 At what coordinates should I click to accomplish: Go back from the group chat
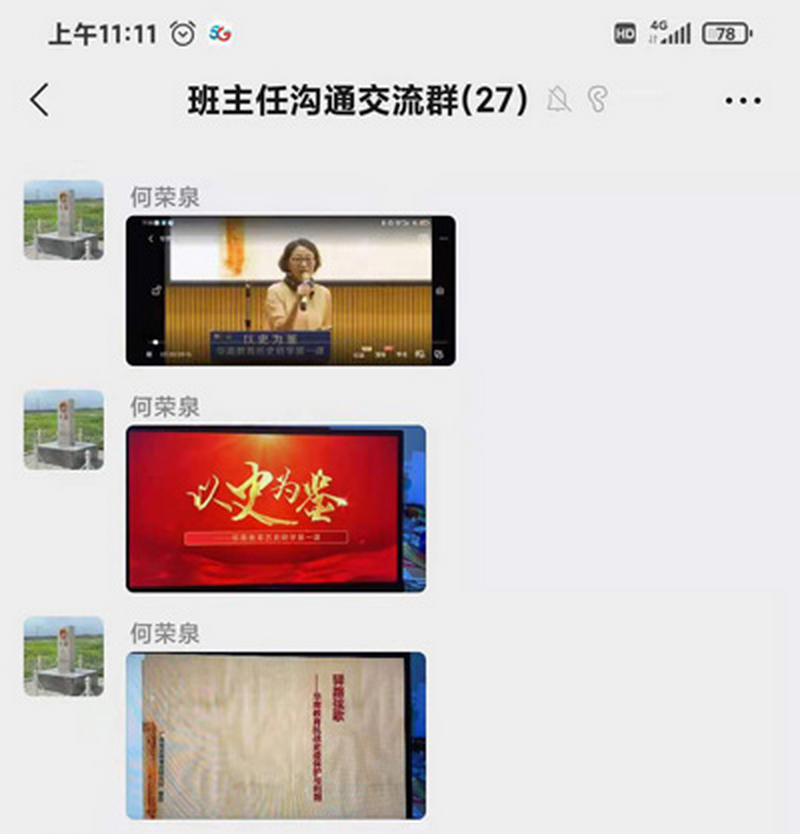coord(39,100)
